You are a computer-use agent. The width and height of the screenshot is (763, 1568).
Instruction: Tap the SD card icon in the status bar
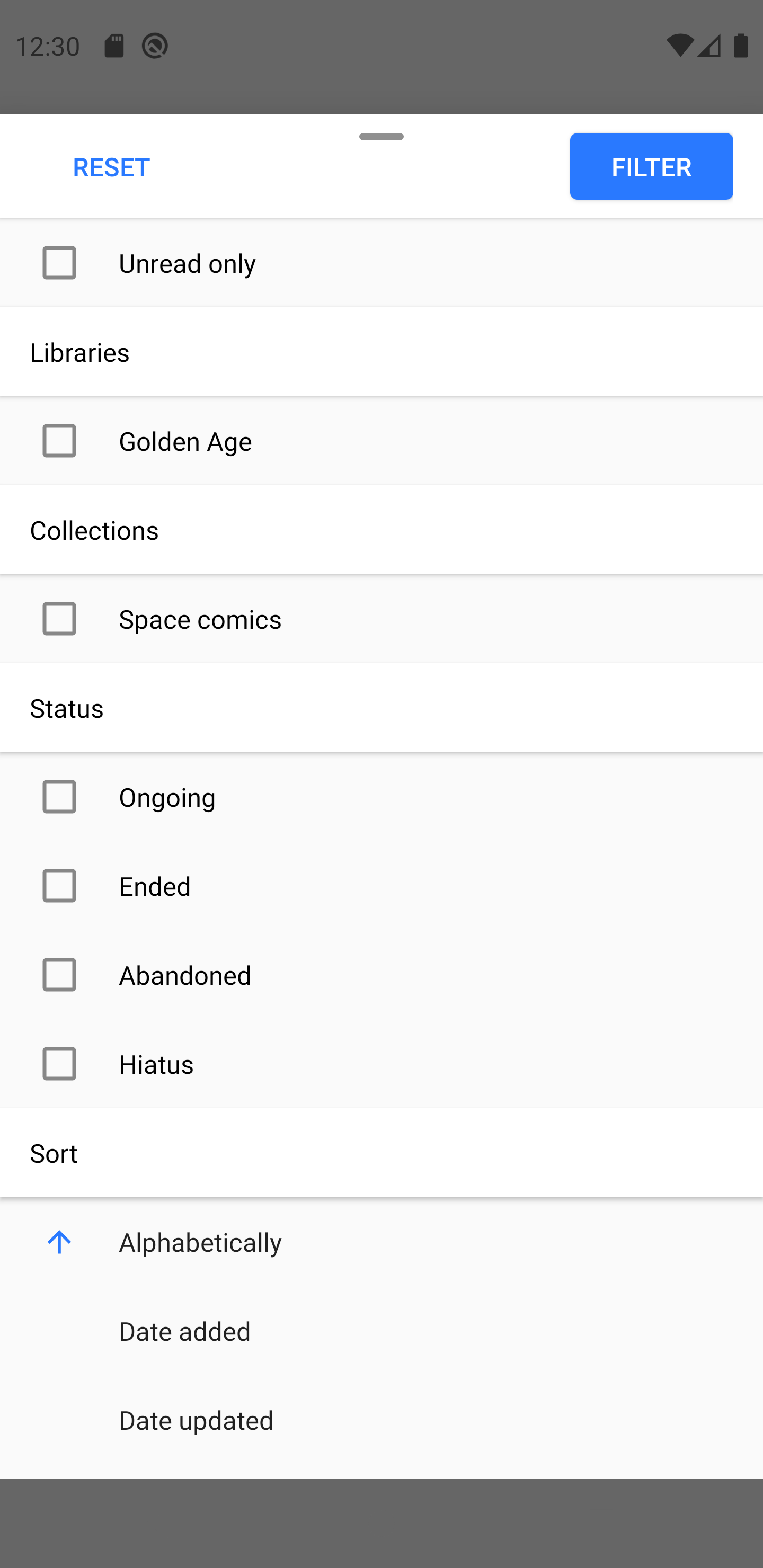point(116,46)
